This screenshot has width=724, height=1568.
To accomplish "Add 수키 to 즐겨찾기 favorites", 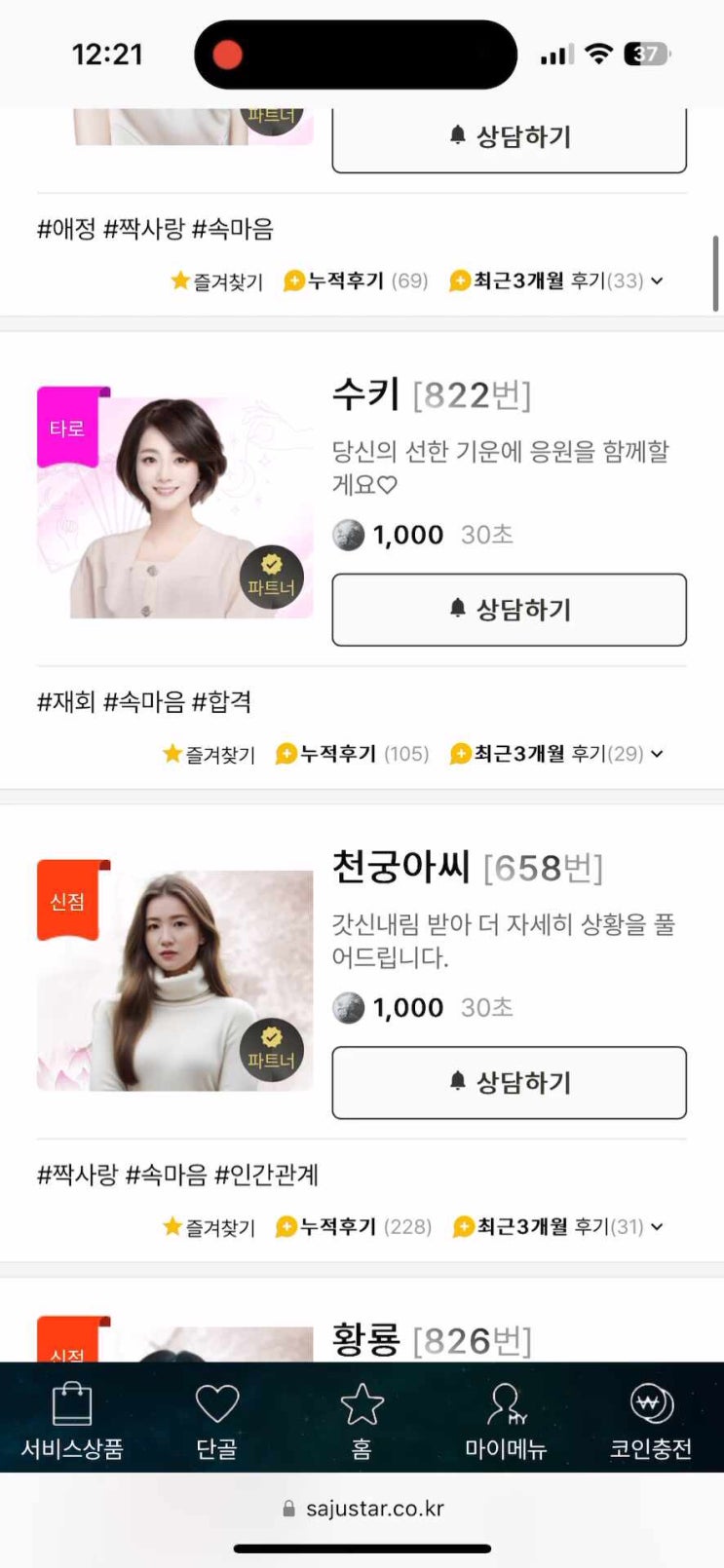I will tap(210, 754).
